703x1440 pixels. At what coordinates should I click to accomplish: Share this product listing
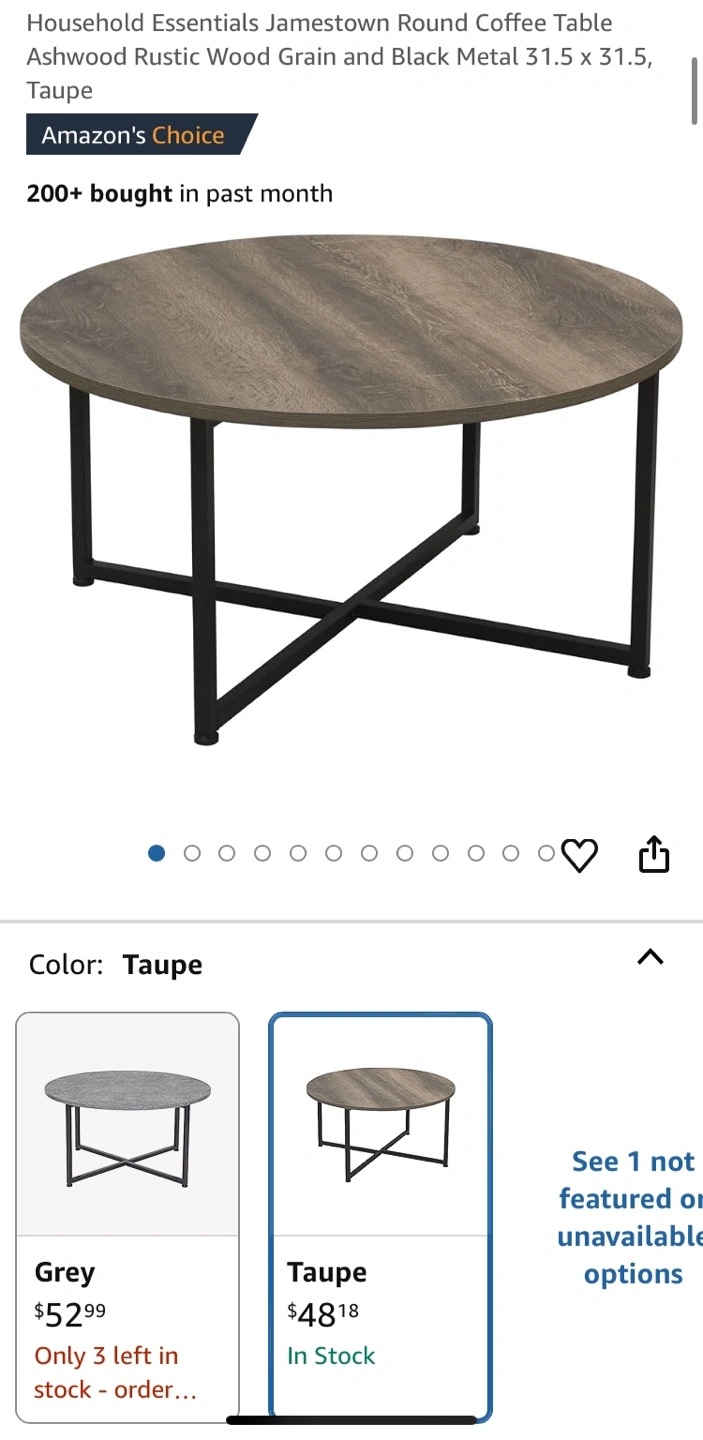tap(654, 854)
